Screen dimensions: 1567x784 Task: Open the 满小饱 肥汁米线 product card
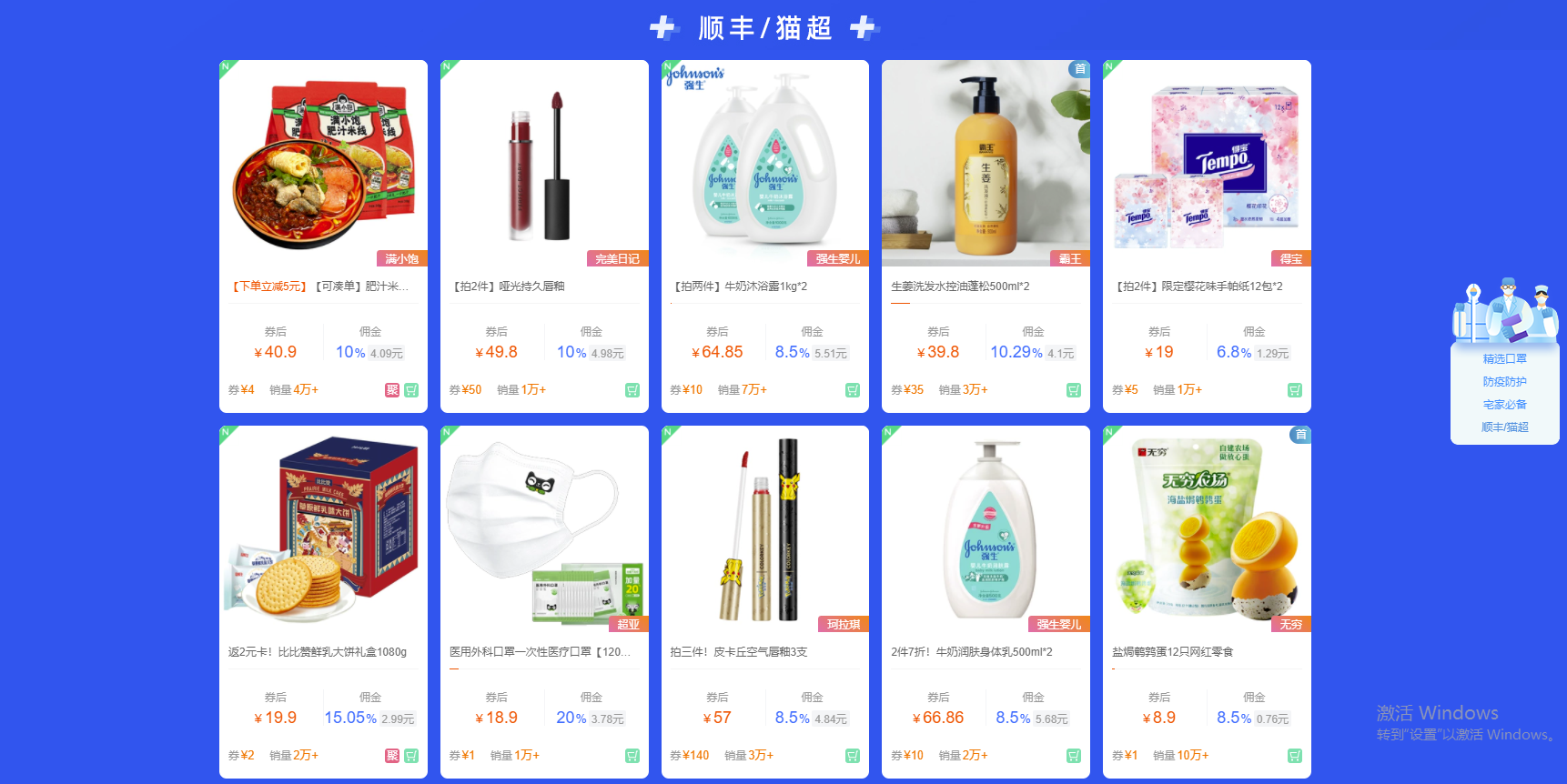pyautogui.click(x=323, y=164)
